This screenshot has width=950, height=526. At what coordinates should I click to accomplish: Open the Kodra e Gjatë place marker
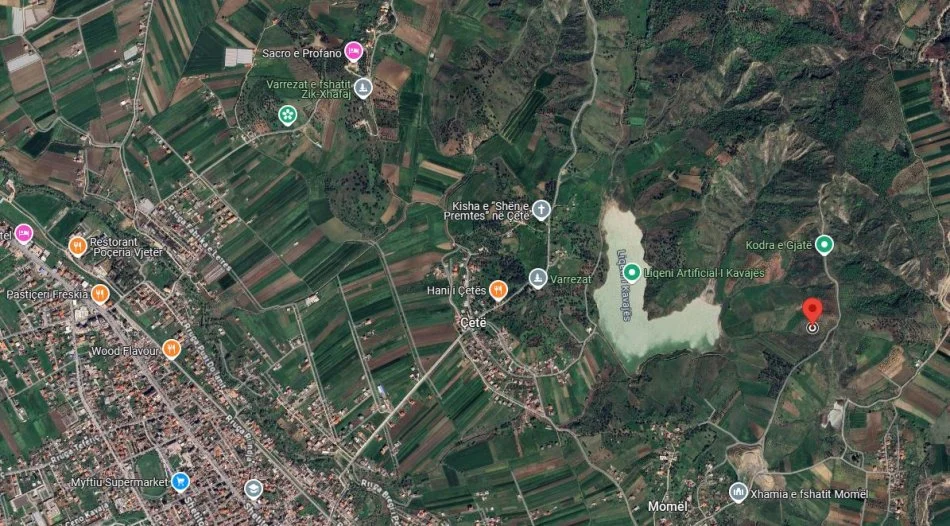[x=824, y=245]
